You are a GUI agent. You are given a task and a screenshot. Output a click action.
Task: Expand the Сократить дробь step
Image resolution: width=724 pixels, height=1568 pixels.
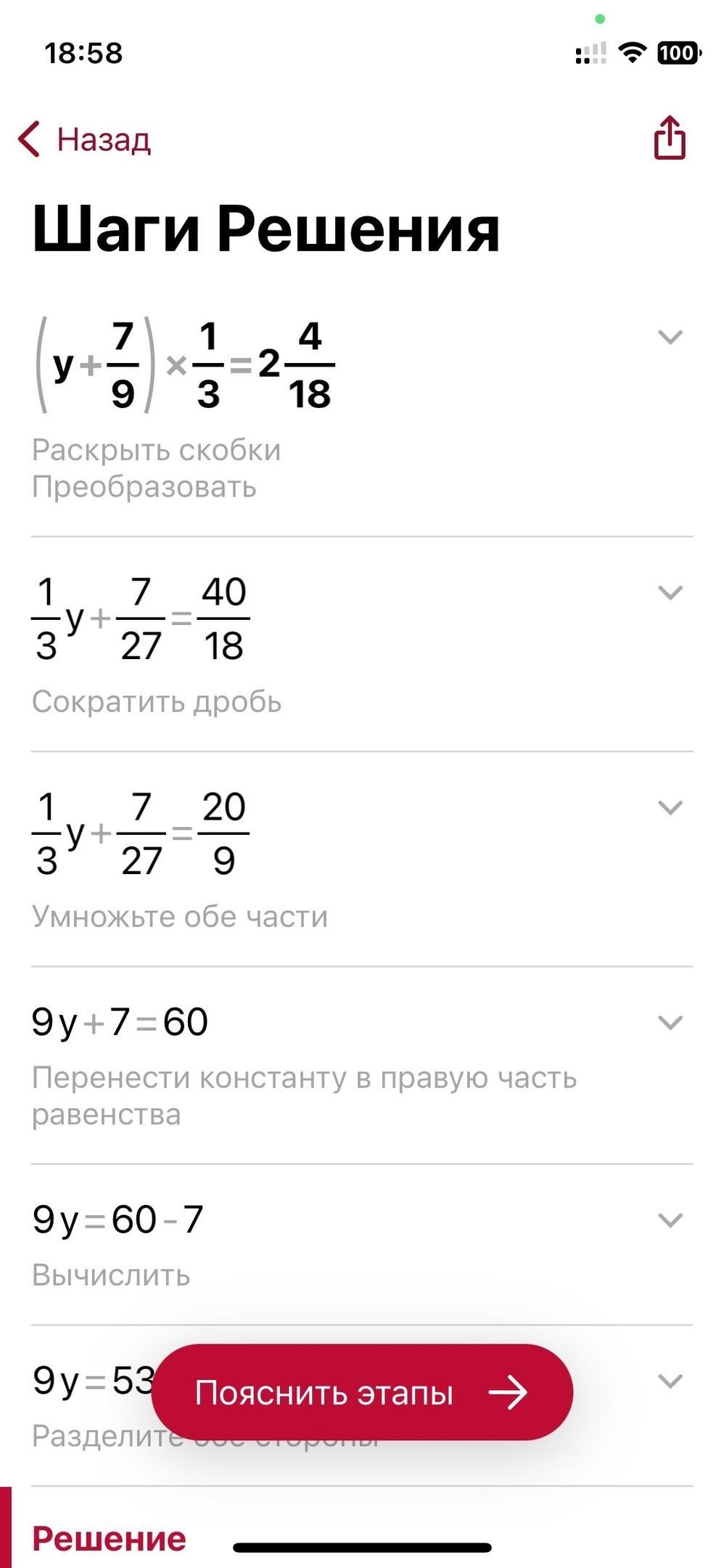(x=670, y=592)
